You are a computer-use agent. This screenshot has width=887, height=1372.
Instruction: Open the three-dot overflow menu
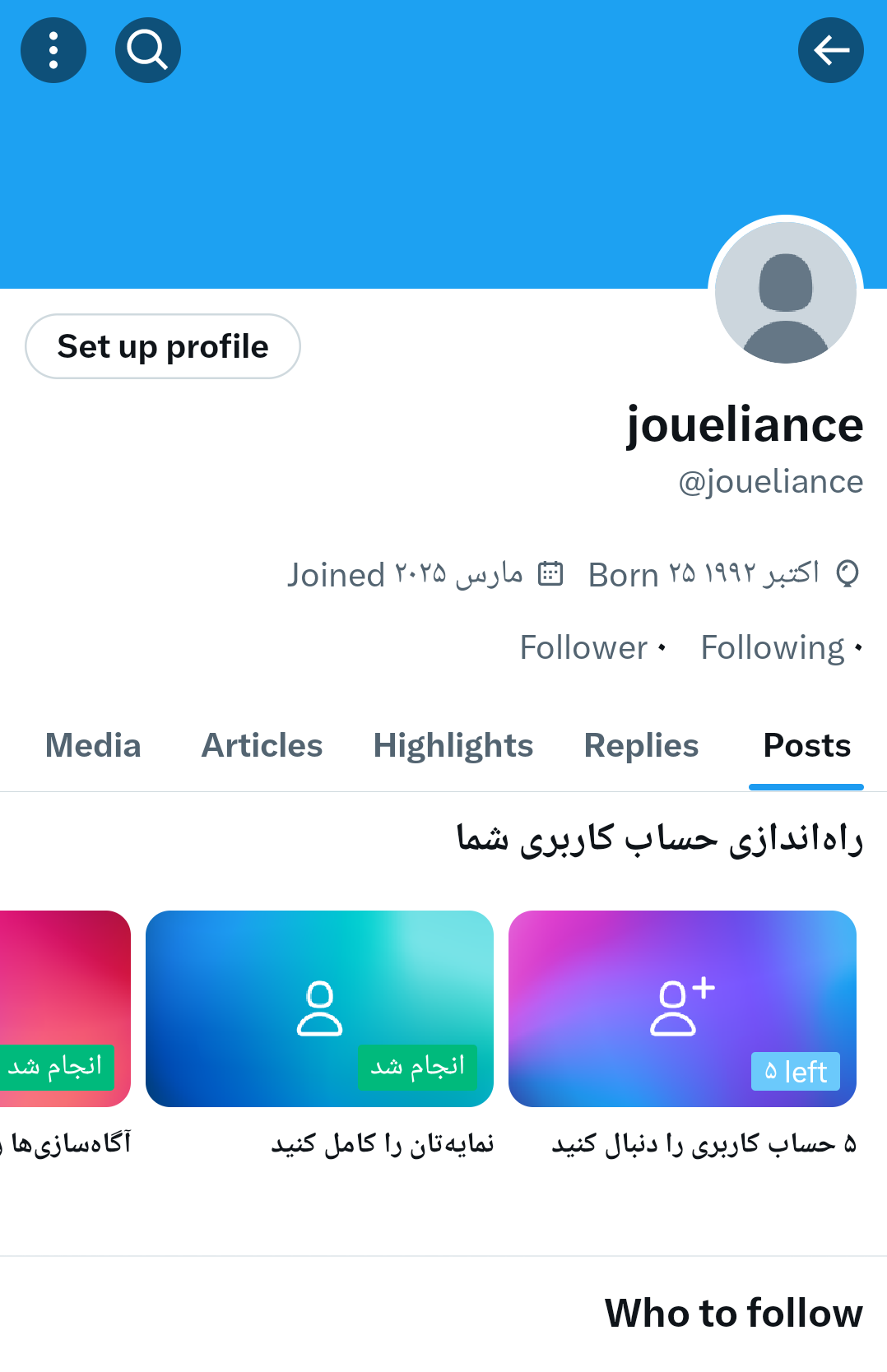click(x=53, y=50)
